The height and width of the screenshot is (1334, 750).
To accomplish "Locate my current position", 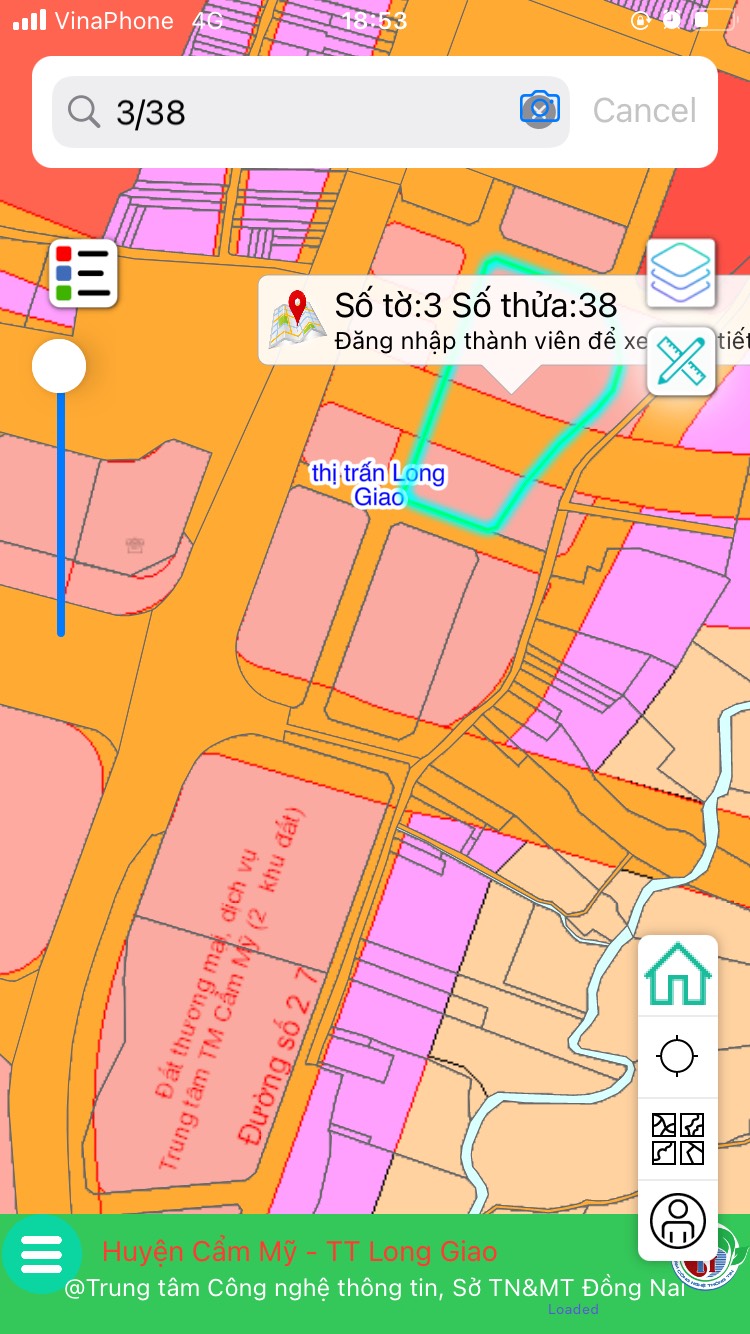I will coord(678,1056).
